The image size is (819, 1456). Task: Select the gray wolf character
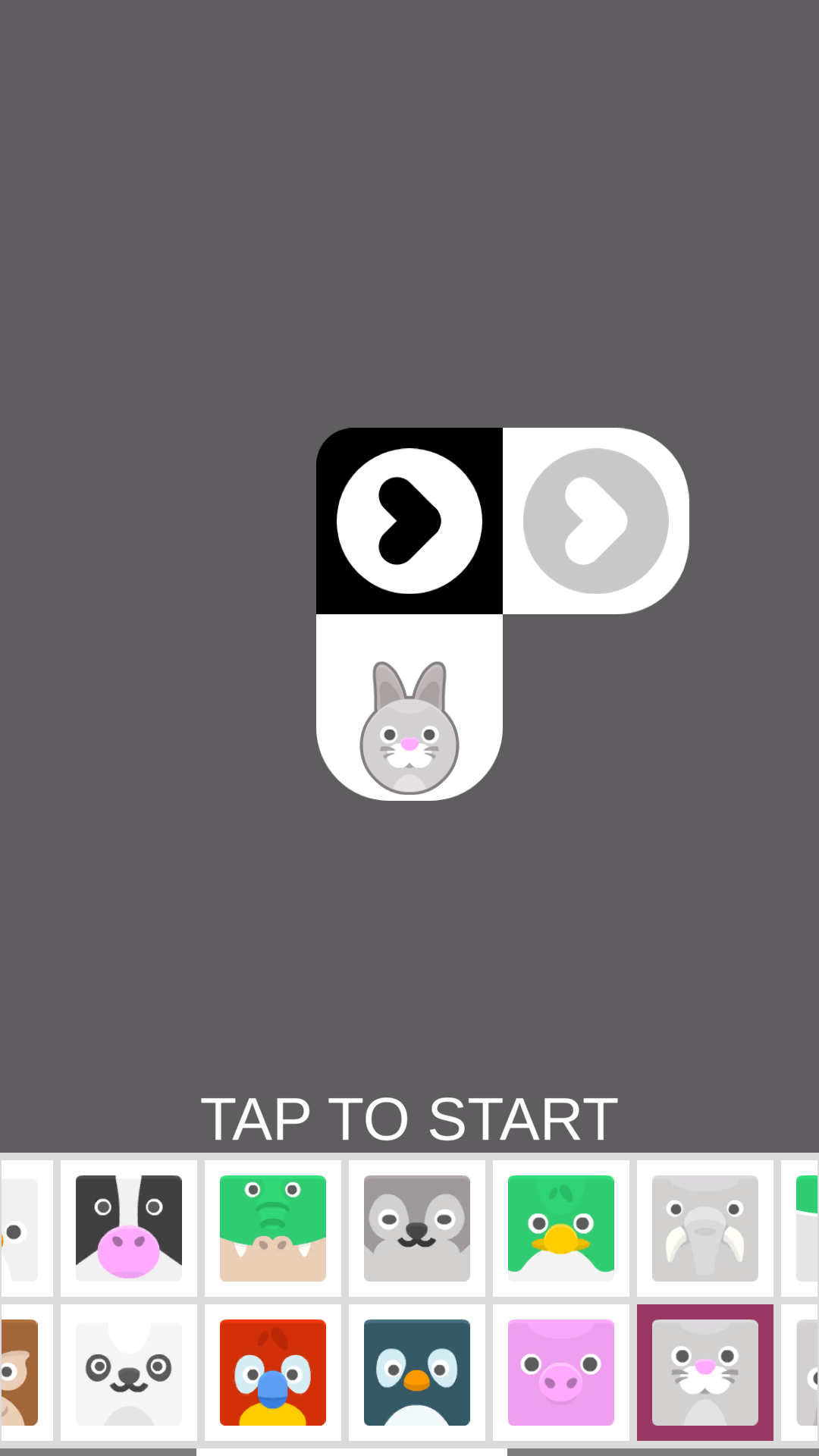(416, 1227)
